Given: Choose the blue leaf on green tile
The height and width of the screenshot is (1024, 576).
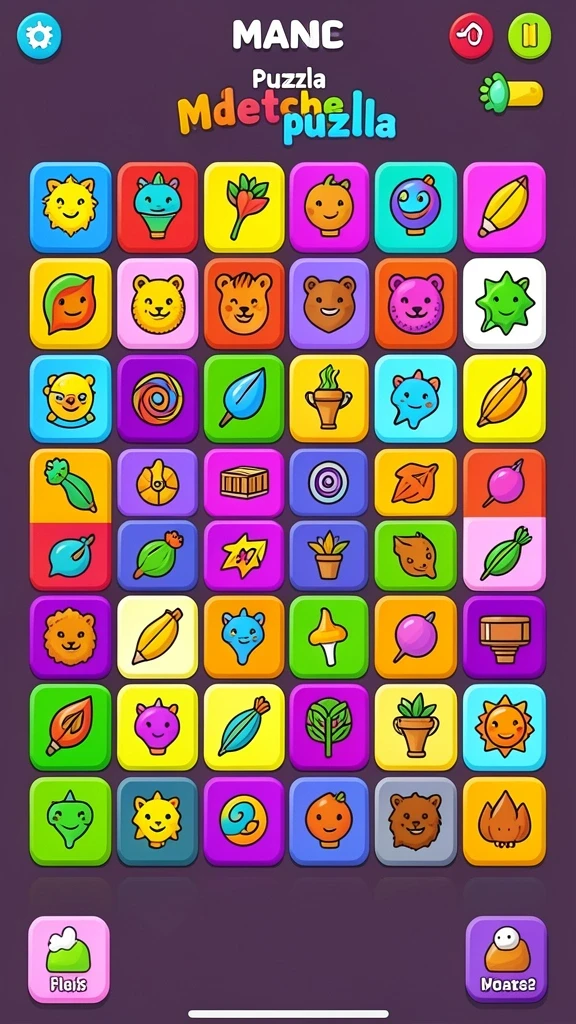Looking at the screenshot, I should [x=244, y=398].
